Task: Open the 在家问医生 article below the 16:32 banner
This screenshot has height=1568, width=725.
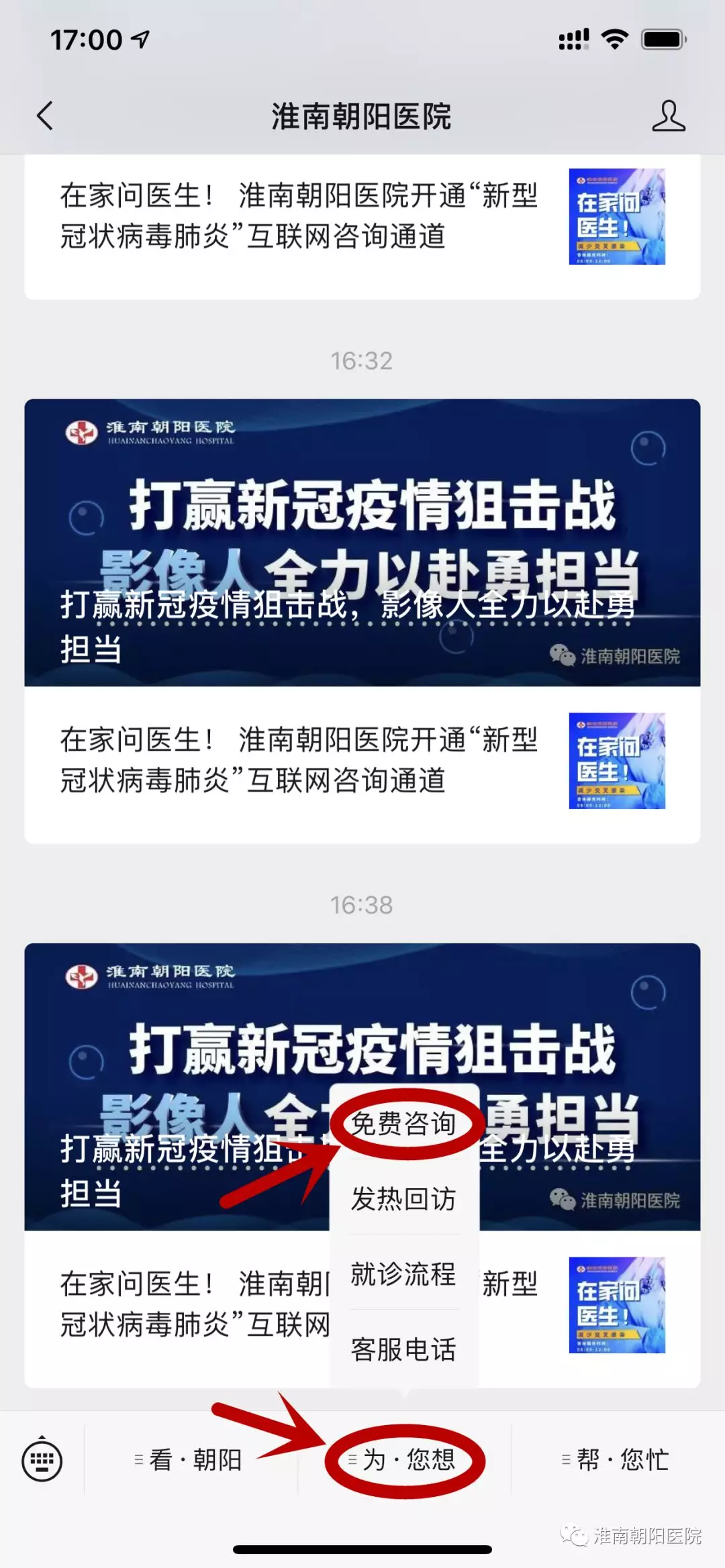Action: coord(362,761)
